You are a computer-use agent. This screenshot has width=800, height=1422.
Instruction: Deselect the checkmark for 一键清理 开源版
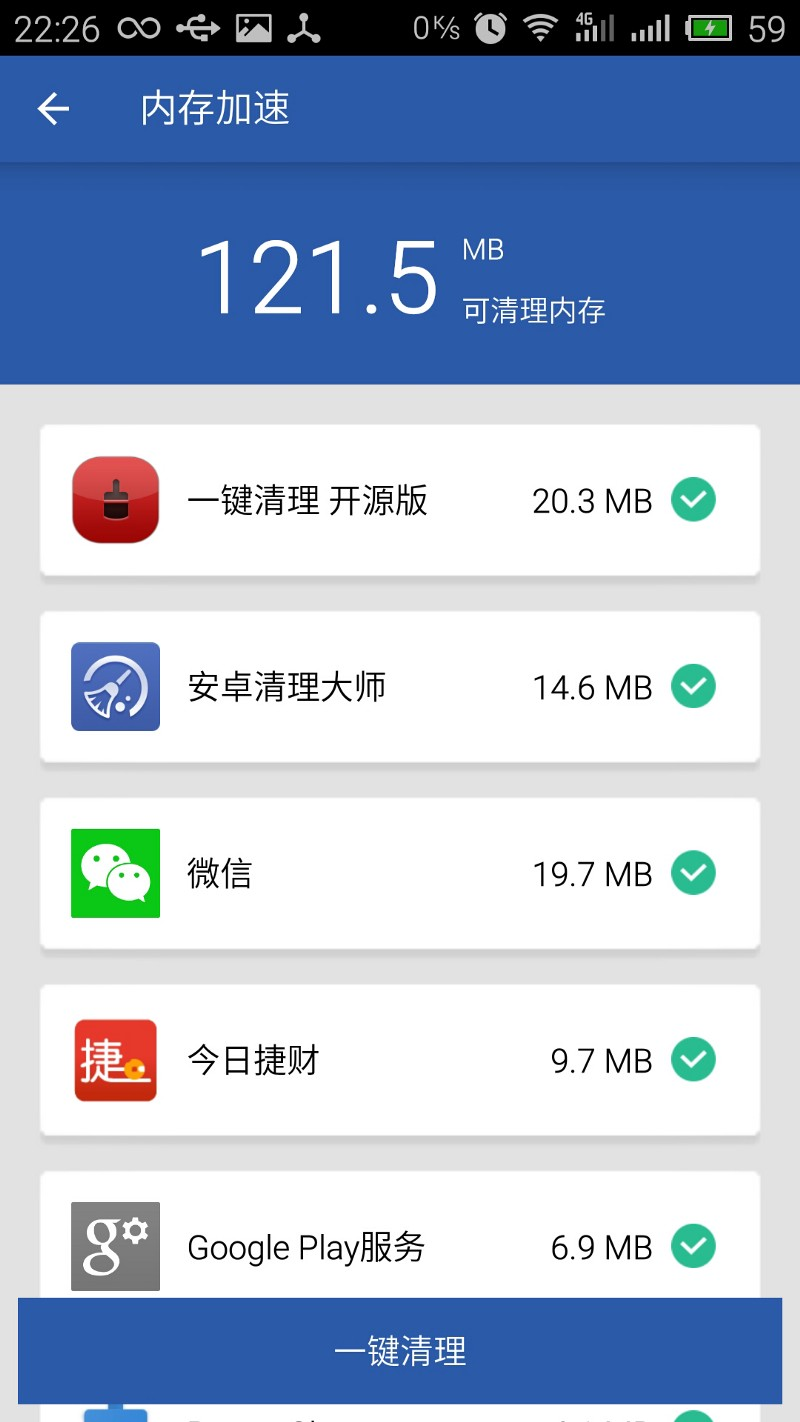click(x=692, y=500)
